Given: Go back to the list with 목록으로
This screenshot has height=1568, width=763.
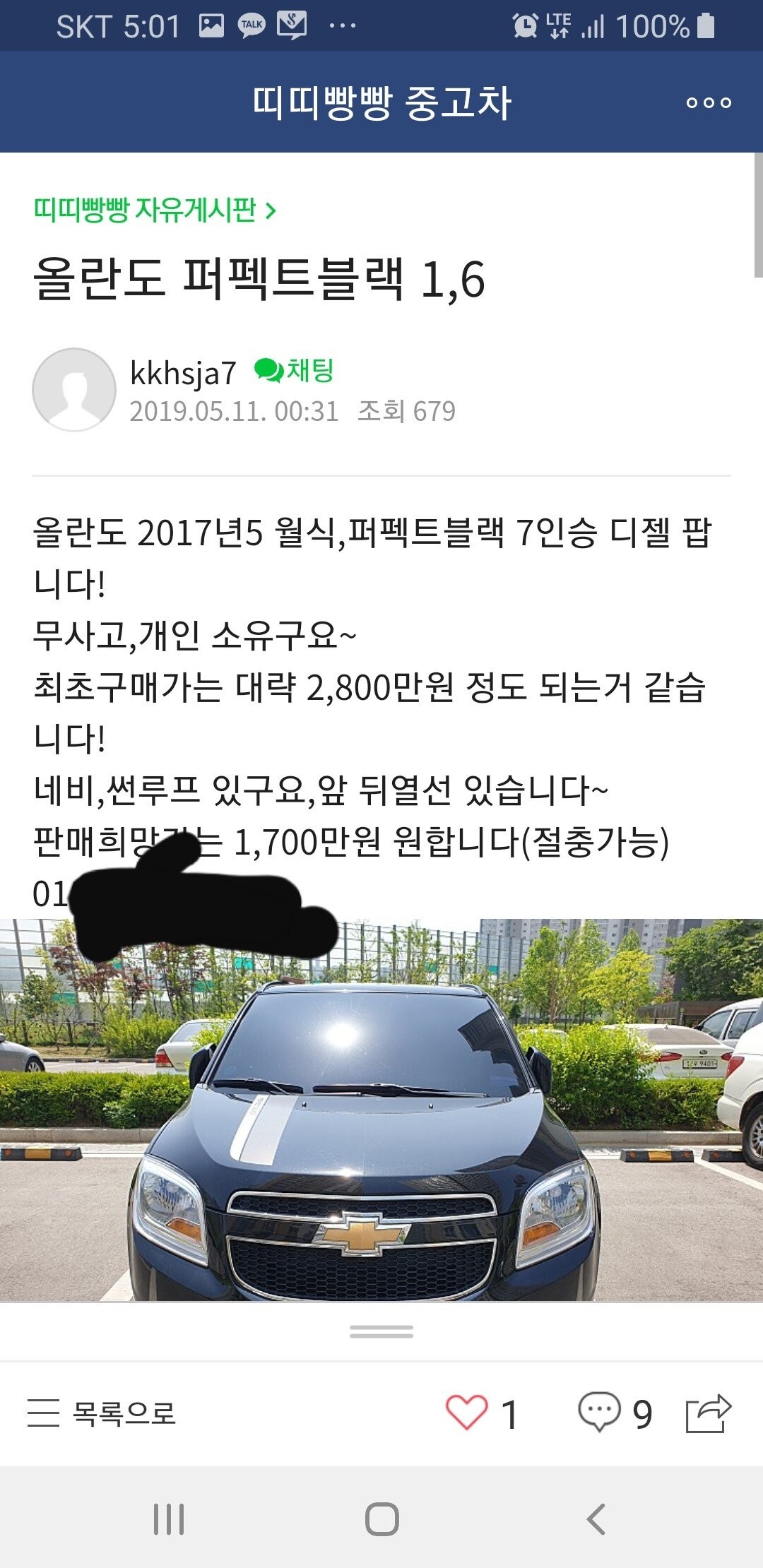Looking at the screenshot, I should click(x=102, y=1413).
